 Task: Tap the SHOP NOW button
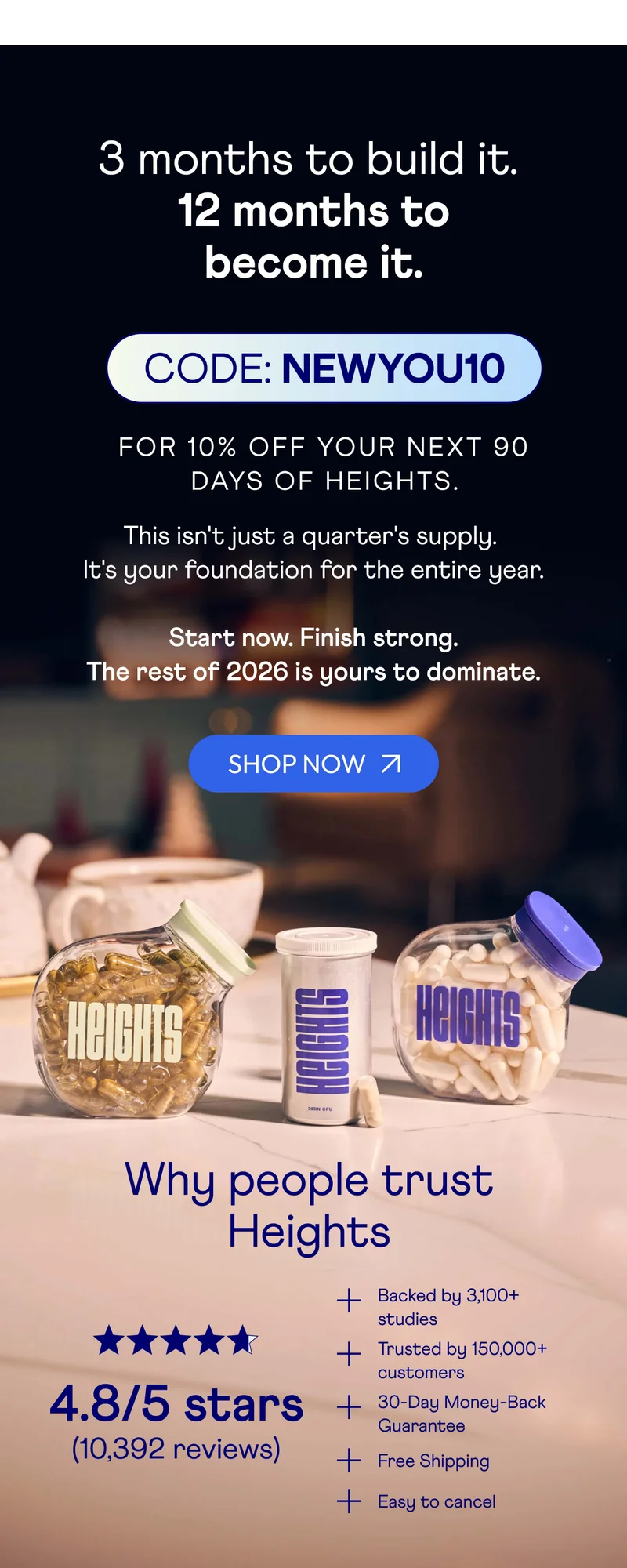tap(313, 764)
